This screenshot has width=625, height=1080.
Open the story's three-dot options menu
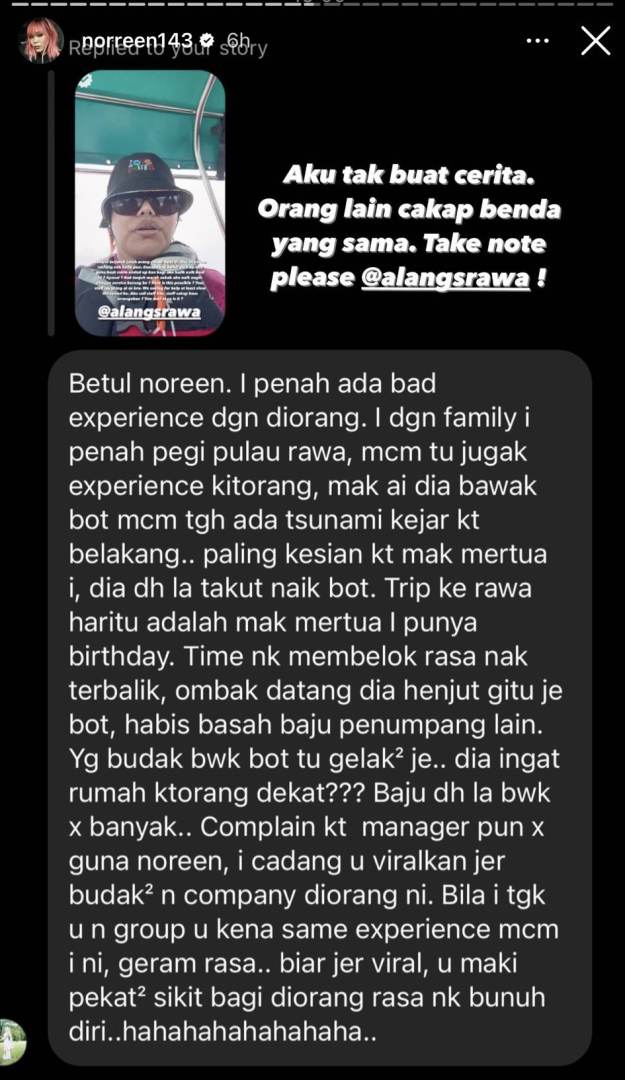pos(537,41)
